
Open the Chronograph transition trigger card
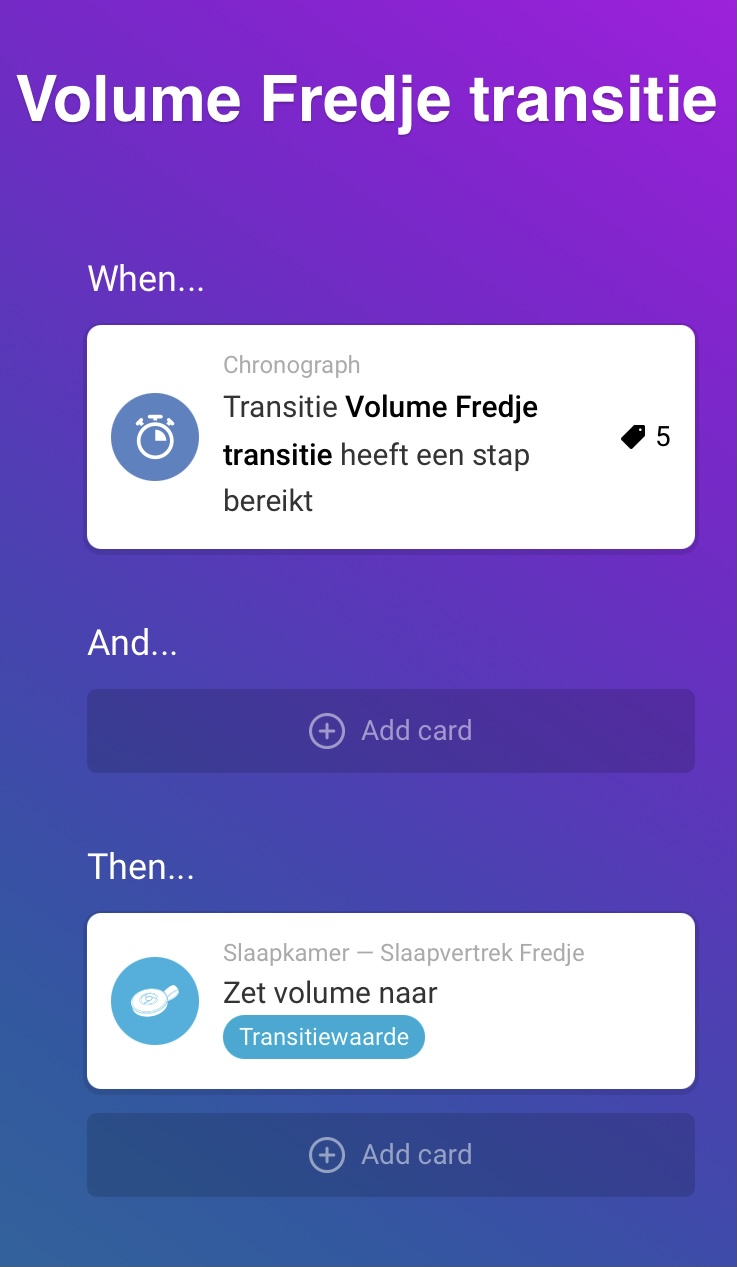(x=390, y=437)
